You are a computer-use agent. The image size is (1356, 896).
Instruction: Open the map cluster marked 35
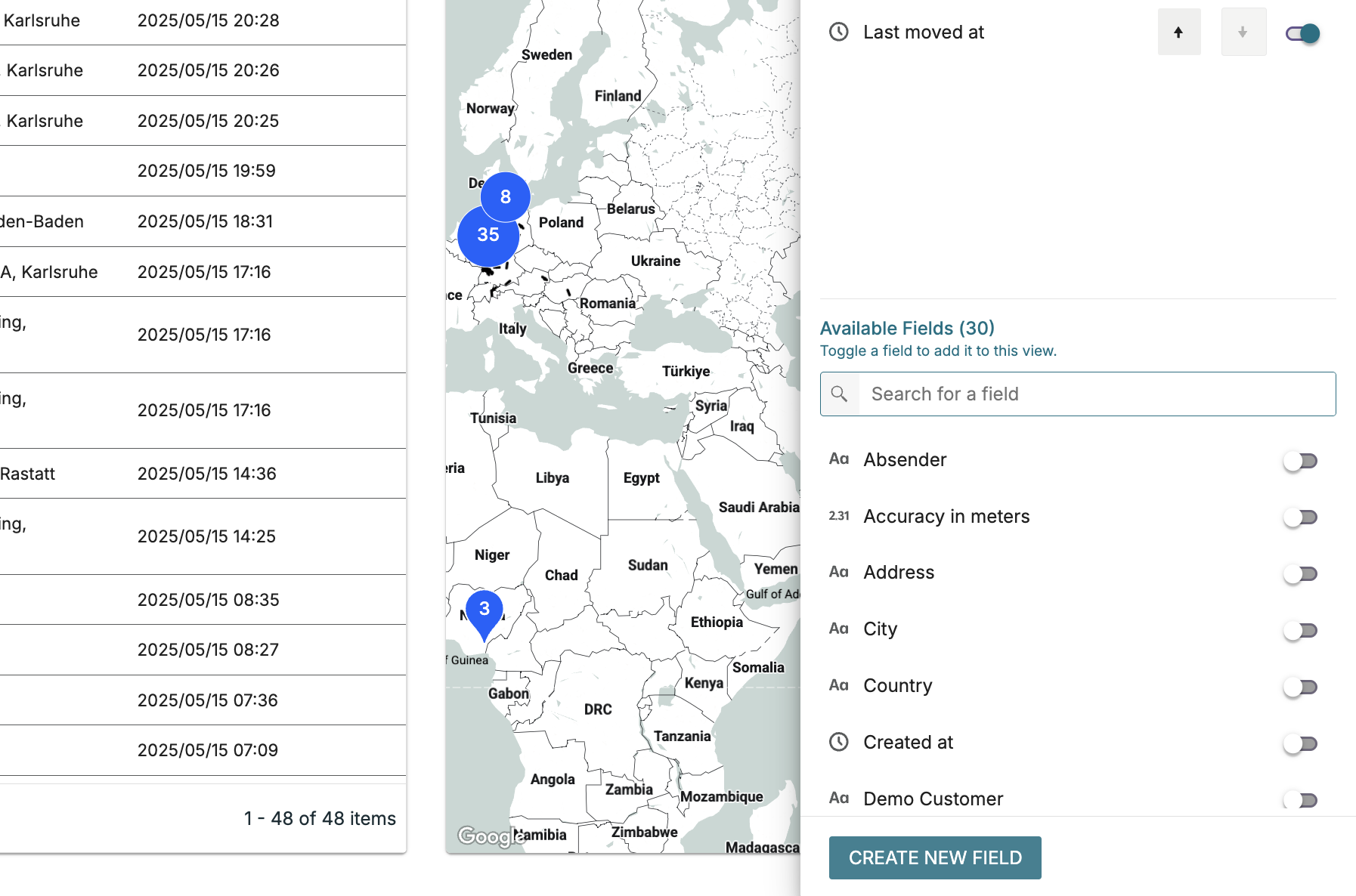coord(488,235)
